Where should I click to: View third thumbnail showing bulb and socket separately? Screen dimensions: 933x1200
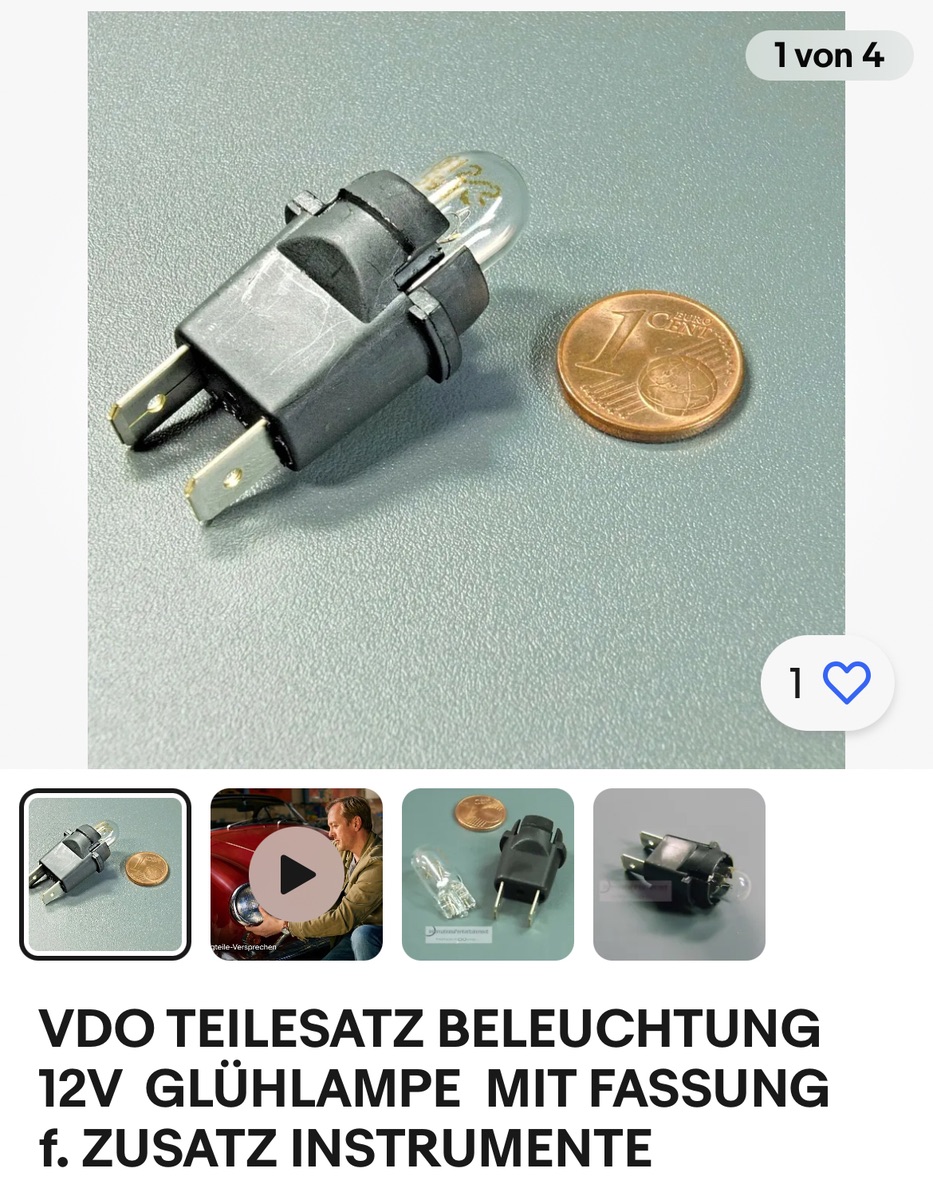pos(487,874)
